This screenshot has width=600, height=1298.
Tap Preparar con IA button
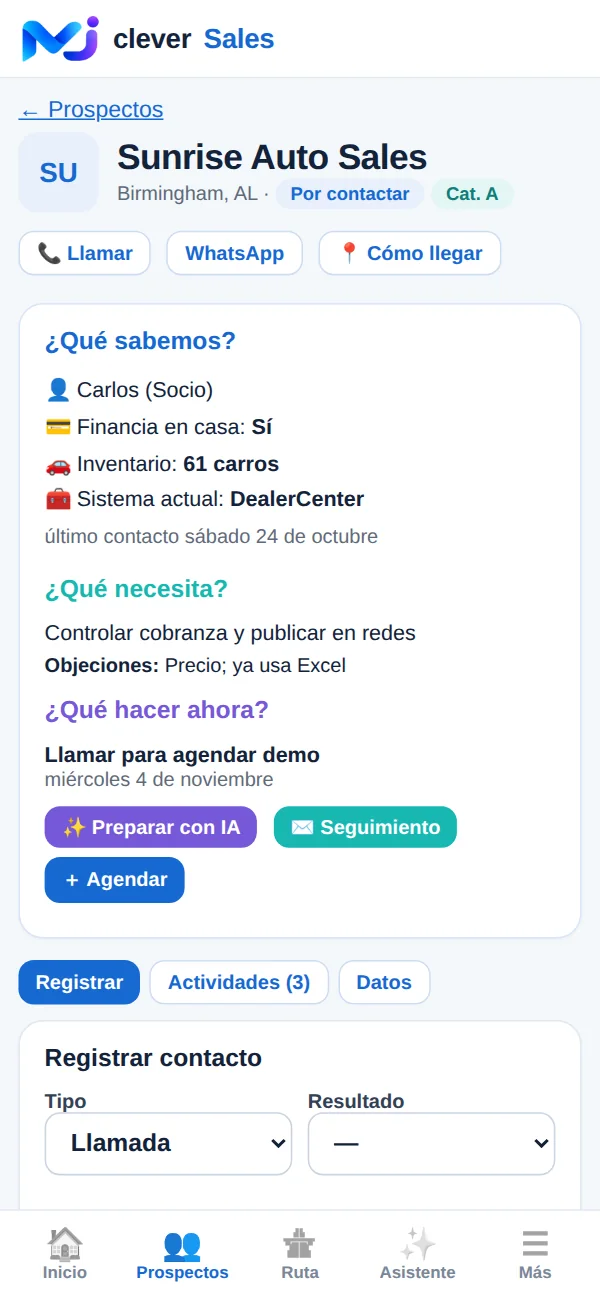(151, 827)
